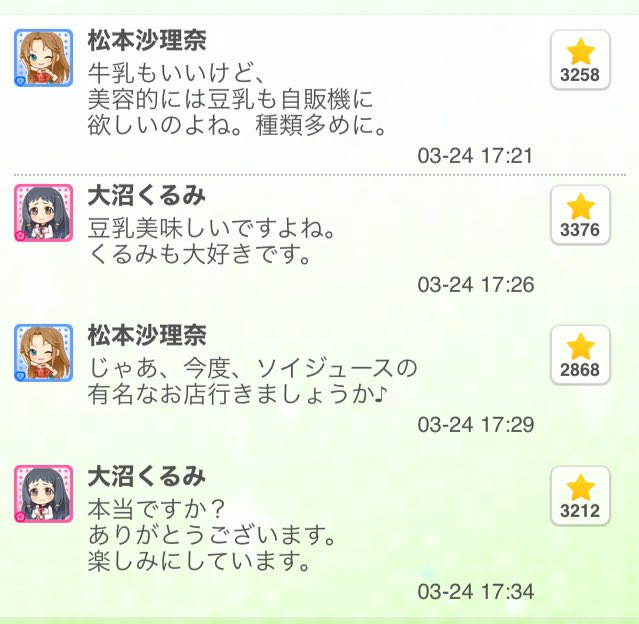Star the 大沼くるみ comment posted at 17:26

580,215
